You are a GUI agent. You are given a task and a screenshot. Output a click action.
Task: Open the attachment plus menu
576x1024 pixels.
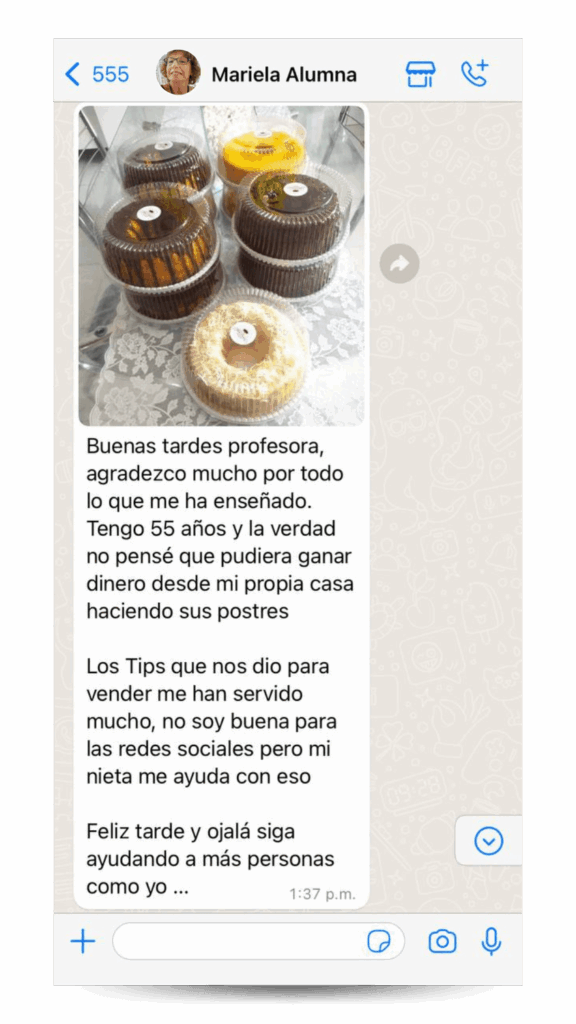(83, 942)
